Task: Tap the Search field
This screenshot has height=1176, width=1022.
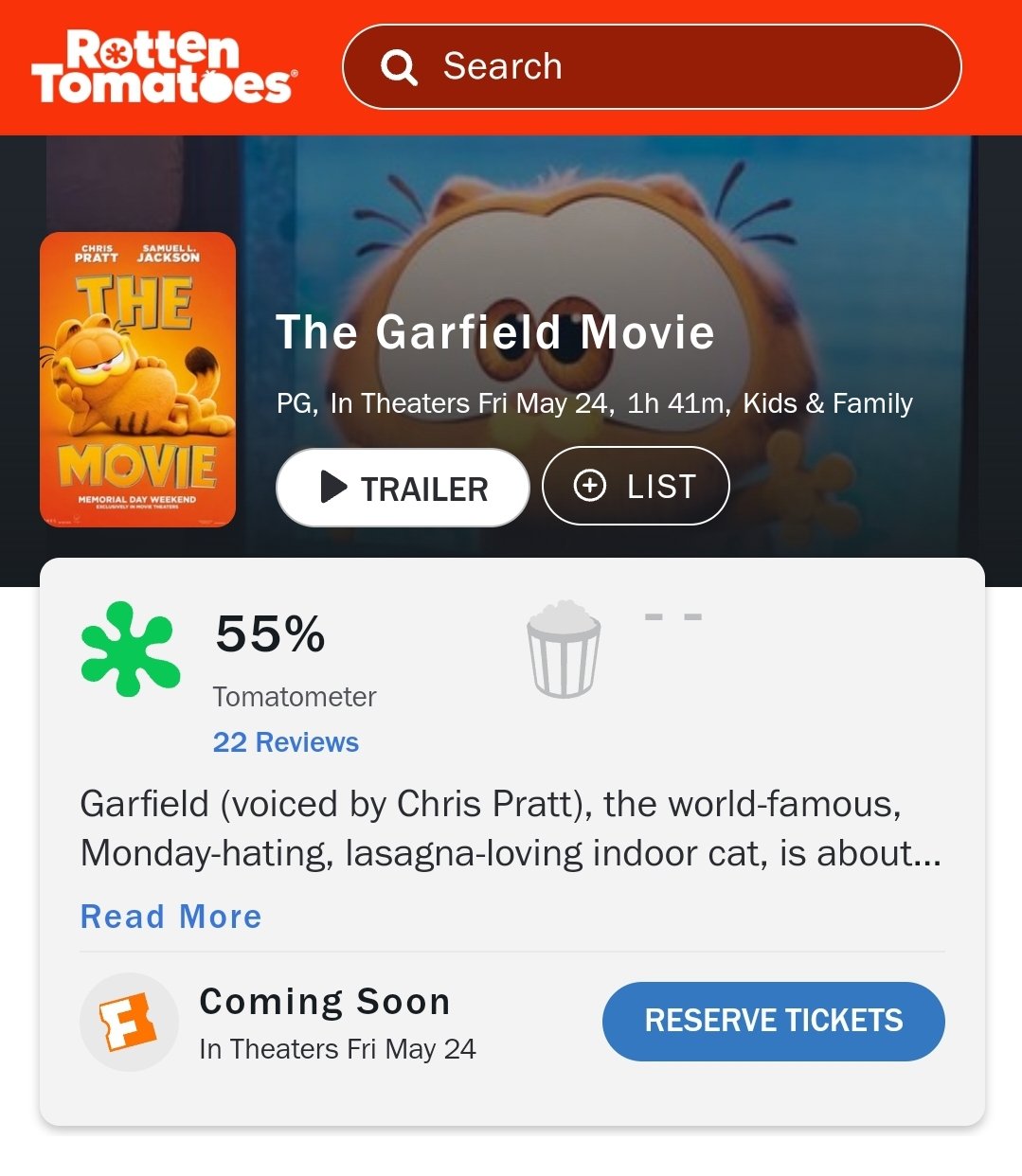Action: click(652, 67)
